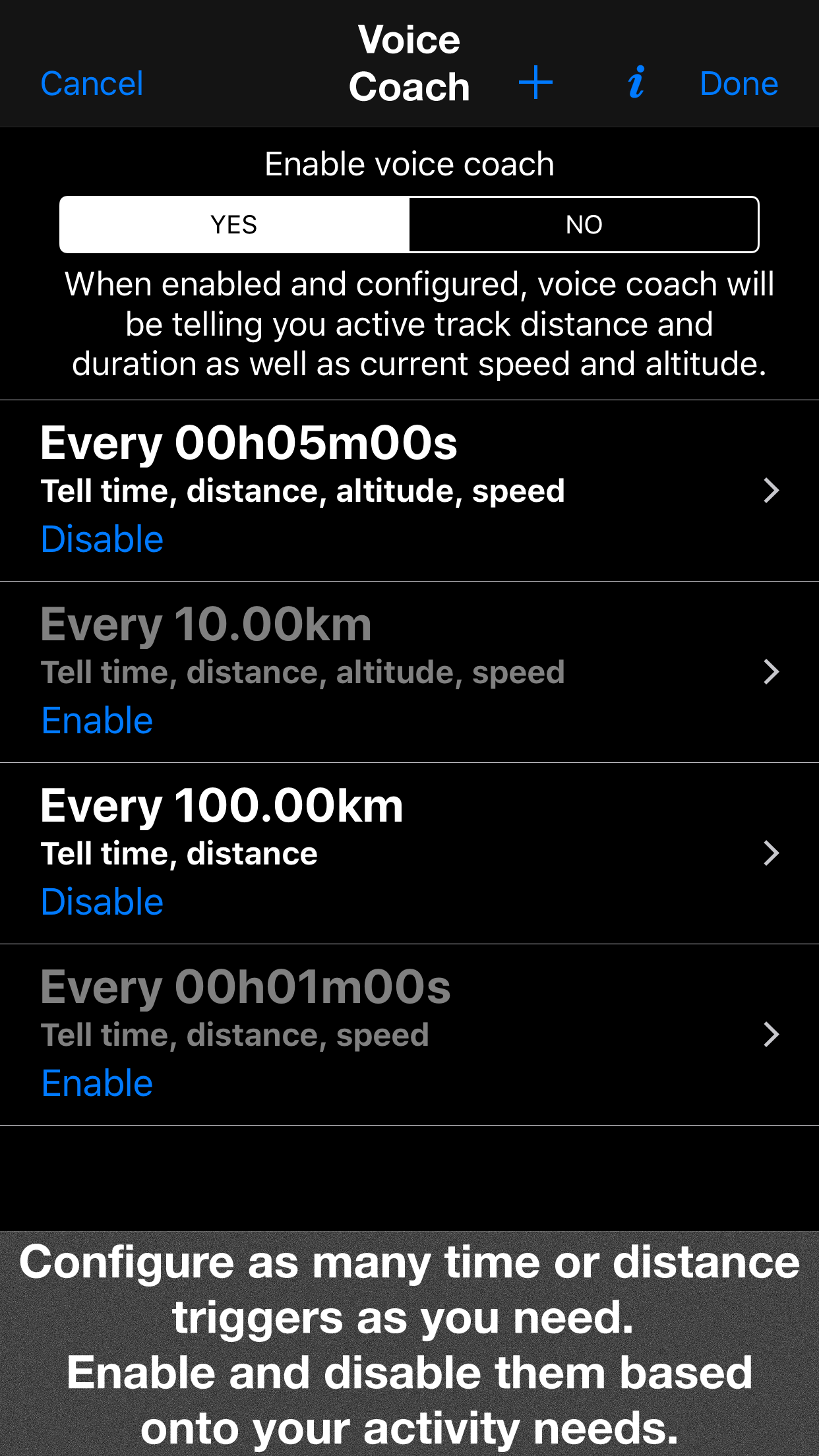Open the Every 00h01m00s trigger

(770, 1035)
